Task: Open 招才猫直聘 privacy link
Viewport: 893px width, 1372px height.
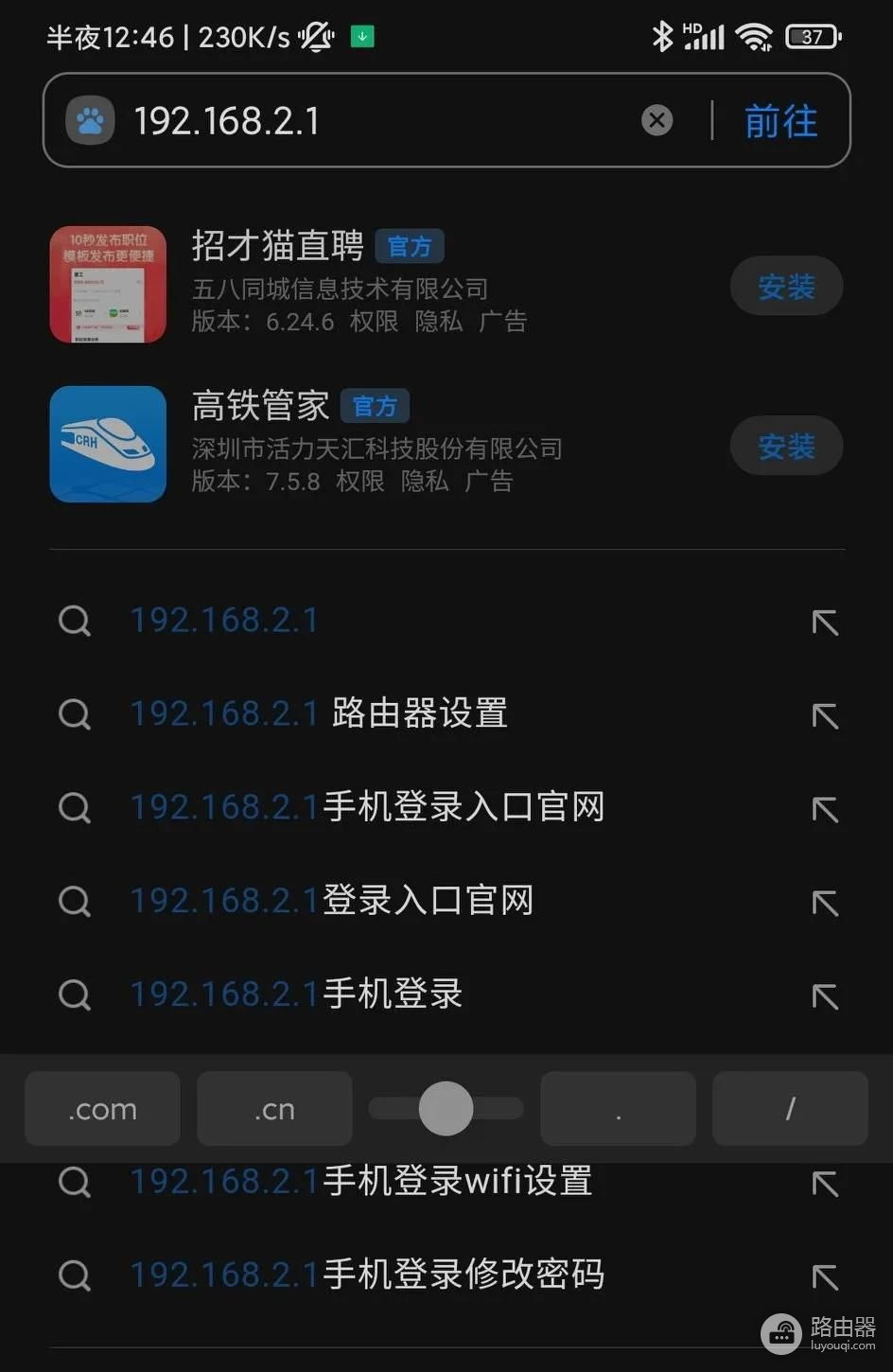Action: click(439, 322)
